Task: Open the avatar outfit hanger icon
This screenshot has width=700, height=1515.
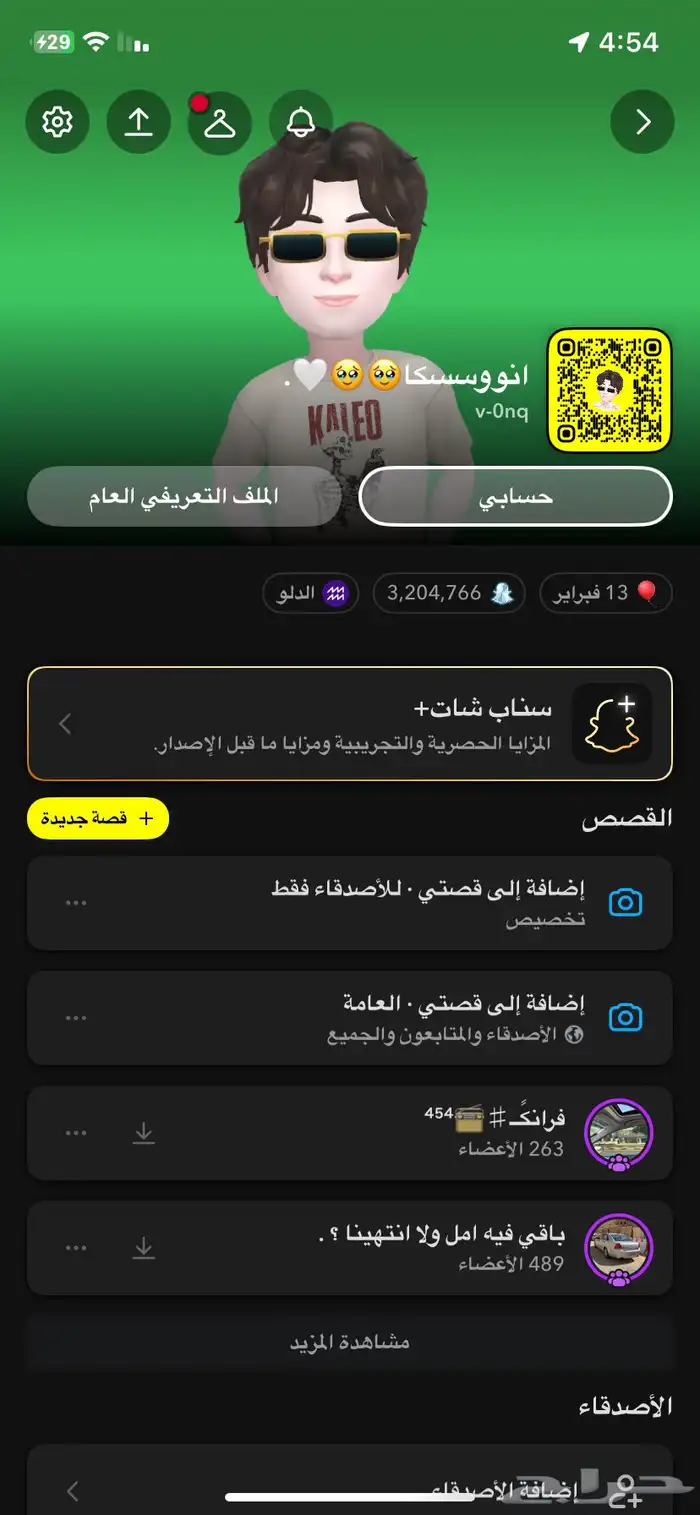Action: (220, 122)
